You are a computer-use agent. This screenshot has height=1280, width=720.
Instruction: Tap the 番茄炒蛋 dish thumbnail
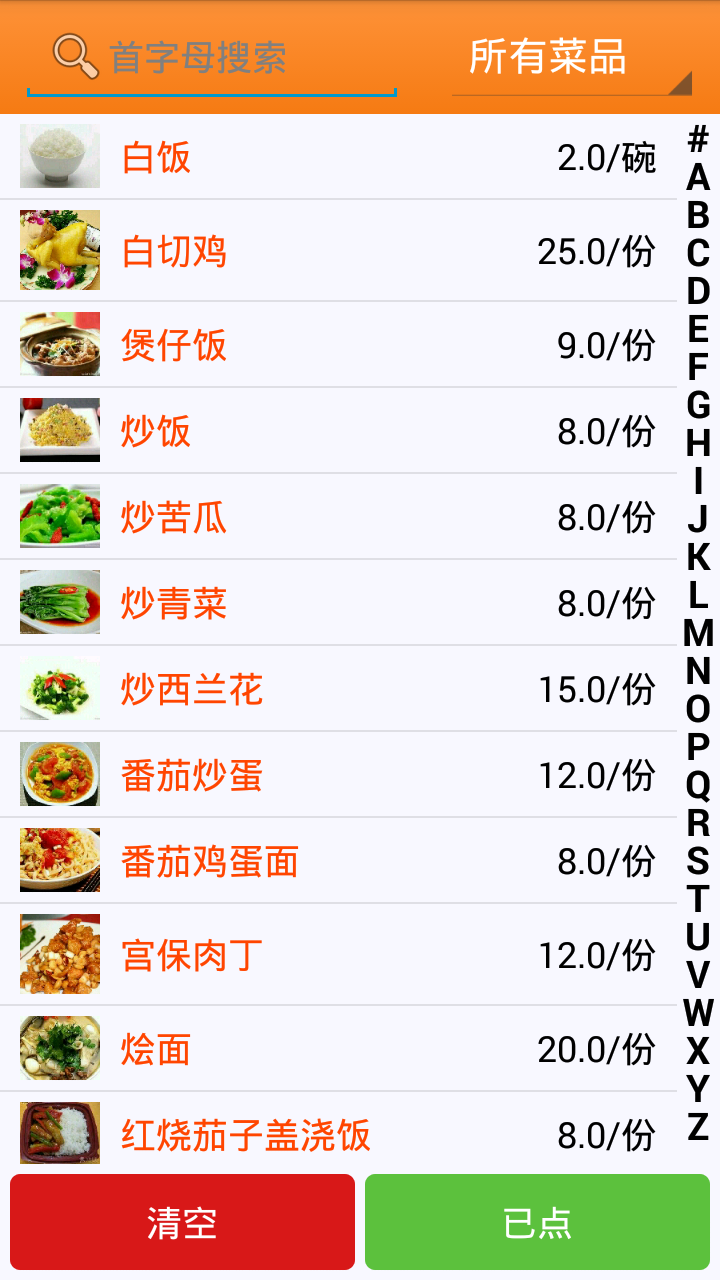[x=59, y=774]
